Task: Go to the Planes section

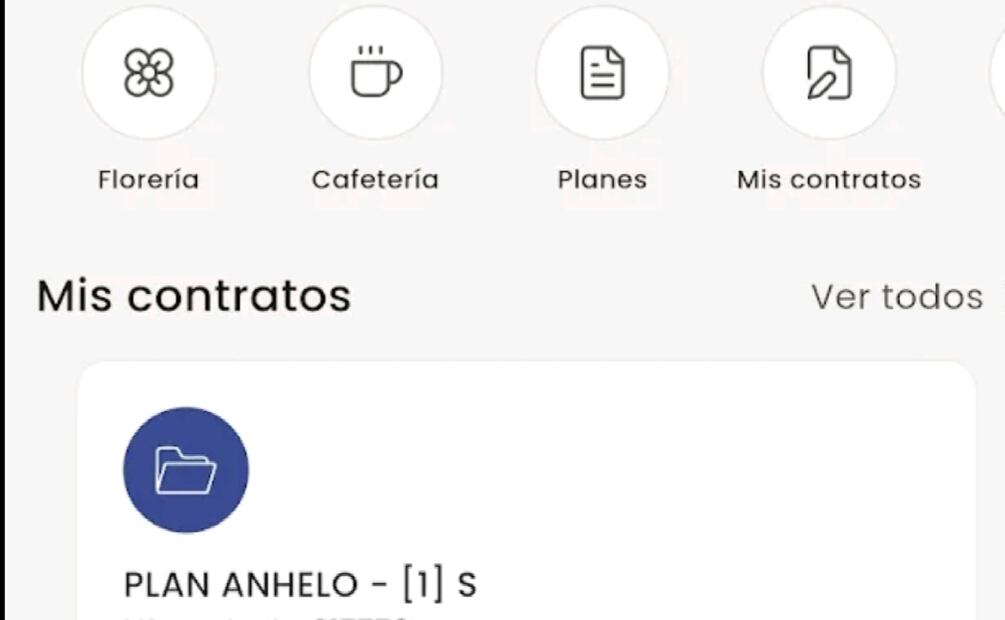Action: (602, 75)
